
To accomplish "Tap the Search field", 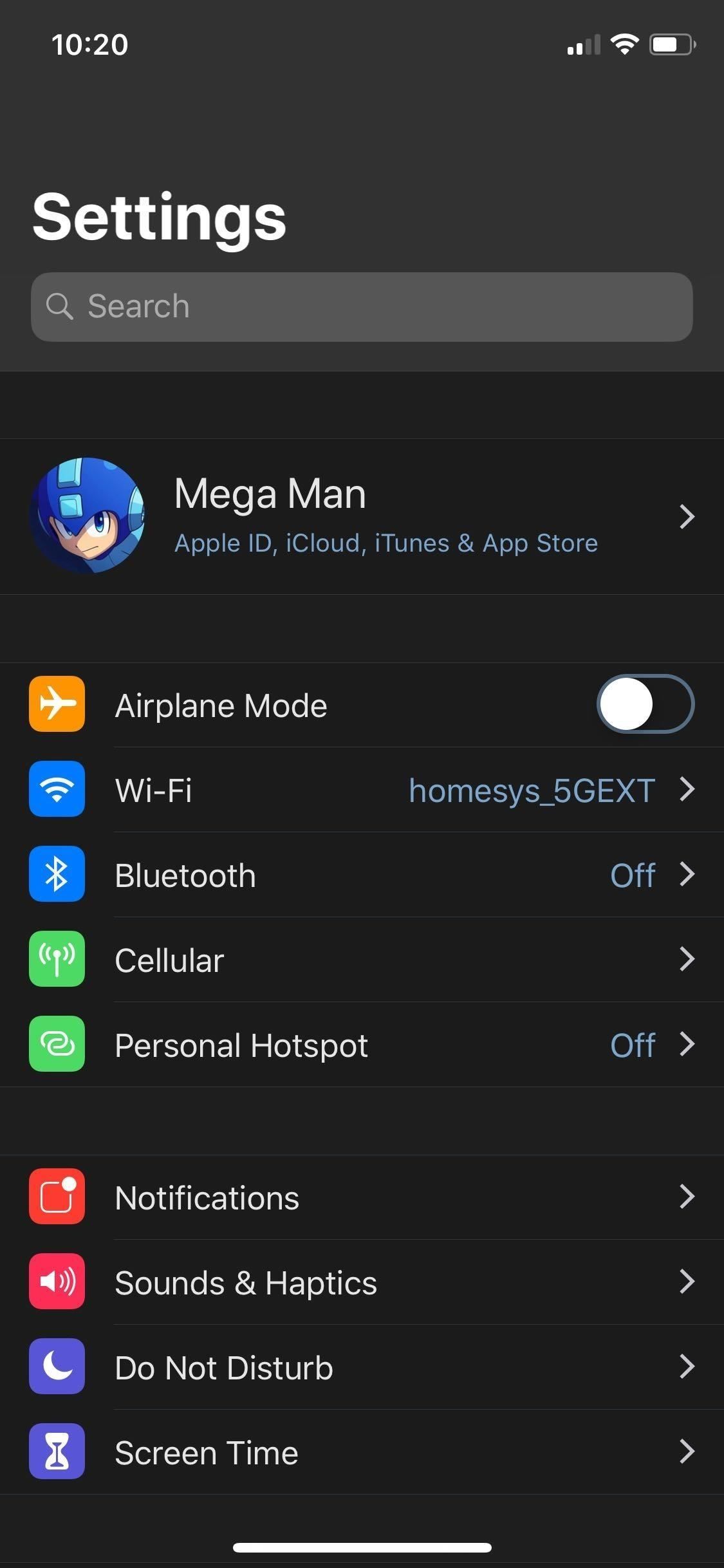I will (360, 306).
